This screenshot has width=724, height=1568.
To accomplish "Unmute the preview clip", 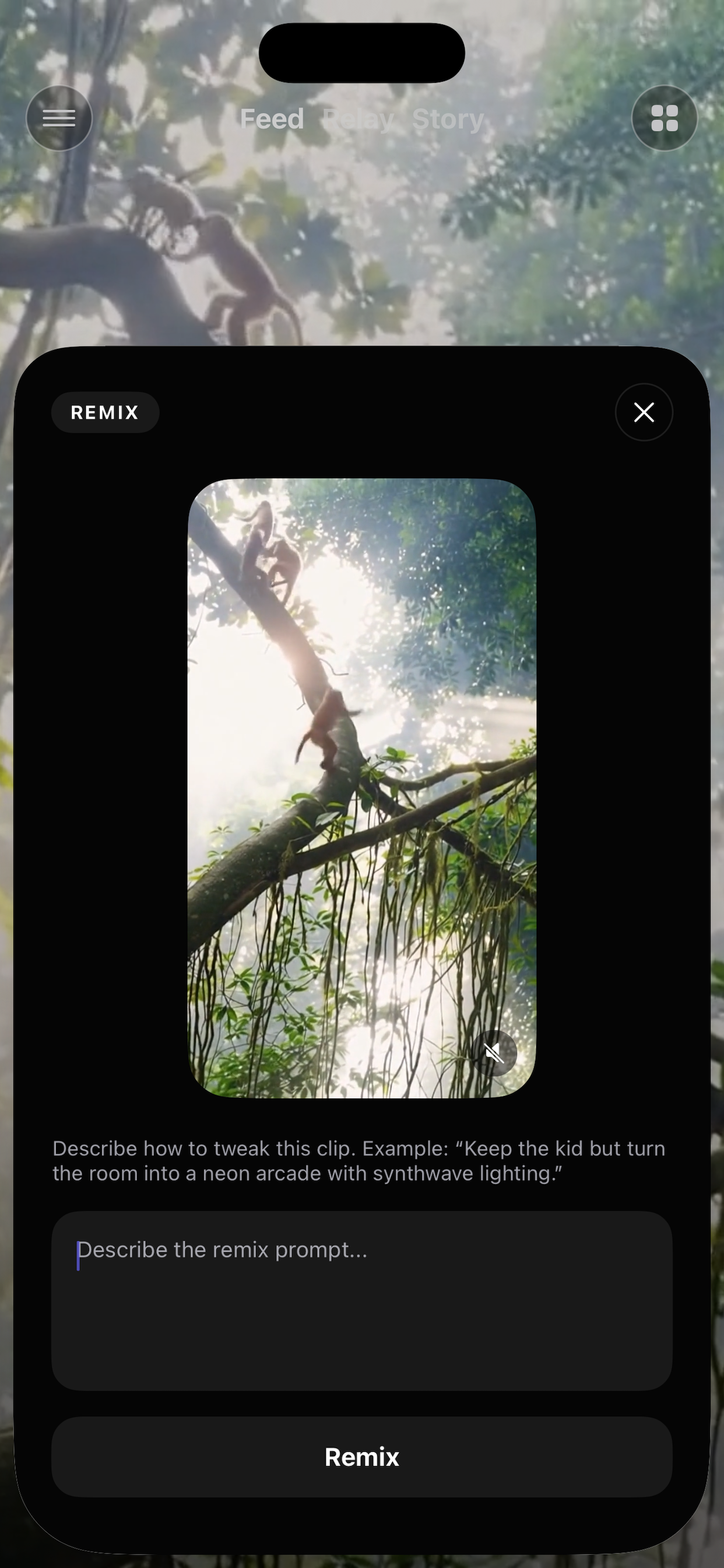I will pos(495,1052).
